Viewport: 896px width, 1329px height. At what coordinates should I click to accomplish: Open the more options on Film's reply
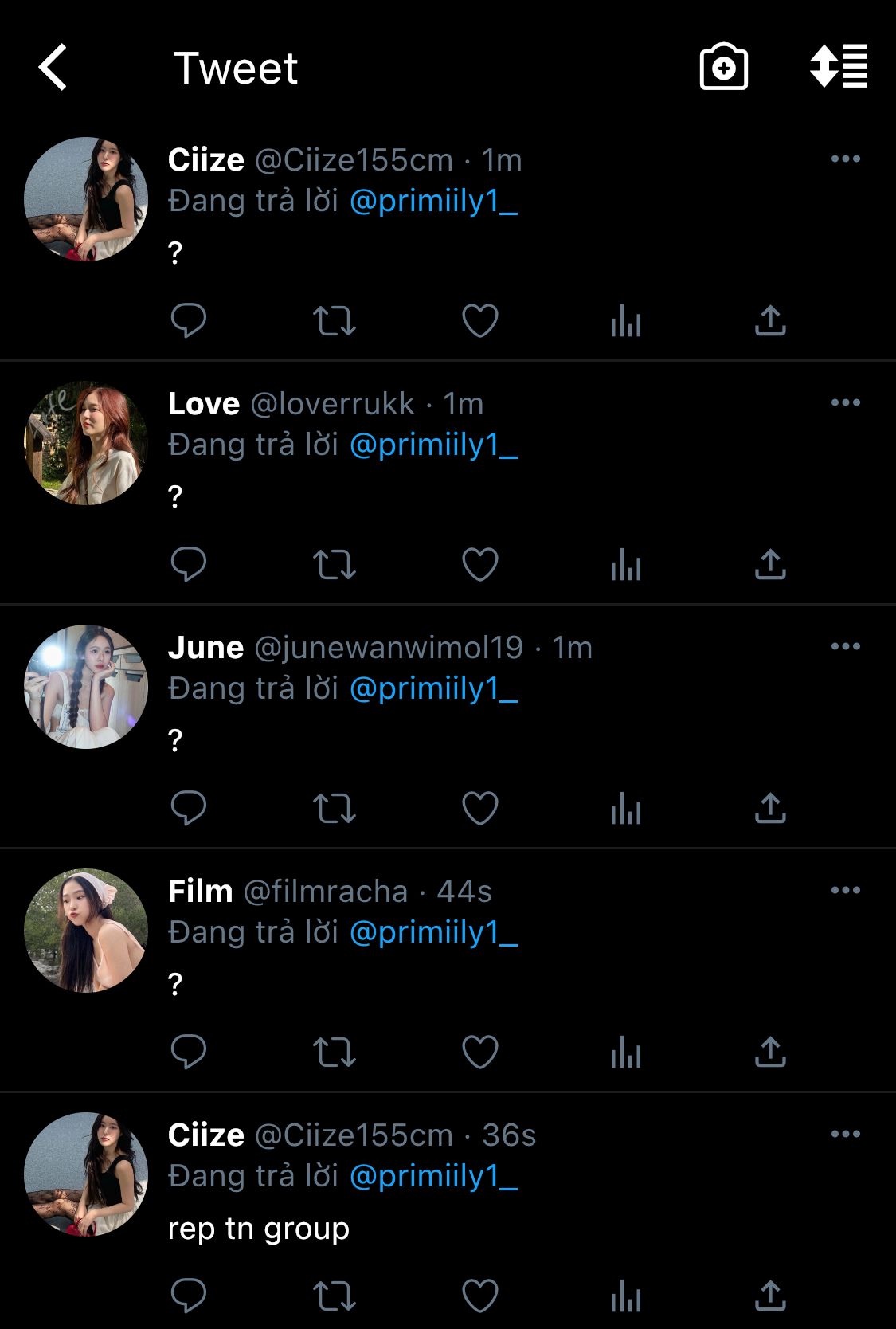point(845,890)
